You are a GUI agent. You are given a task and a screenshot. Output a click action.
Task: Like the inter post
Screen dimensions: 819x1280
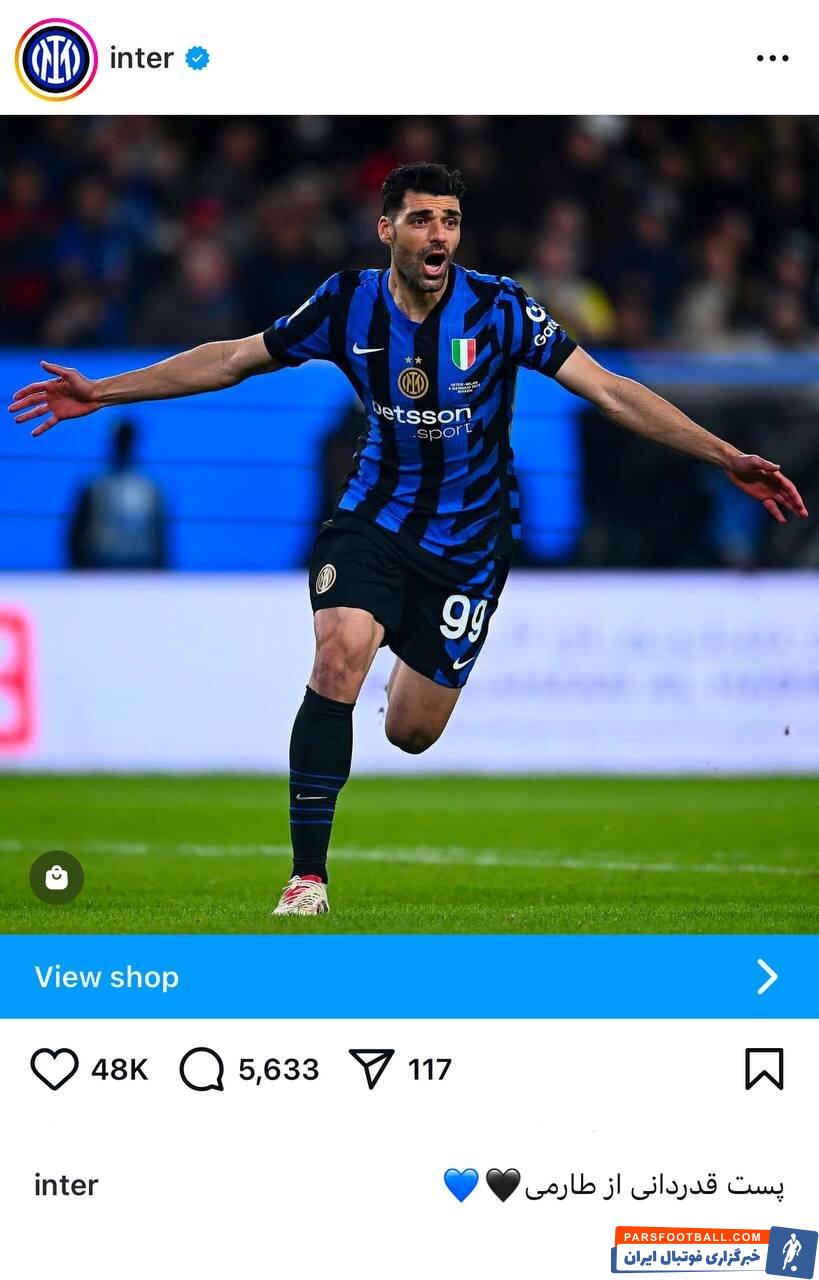click(x=54, y=1069)
